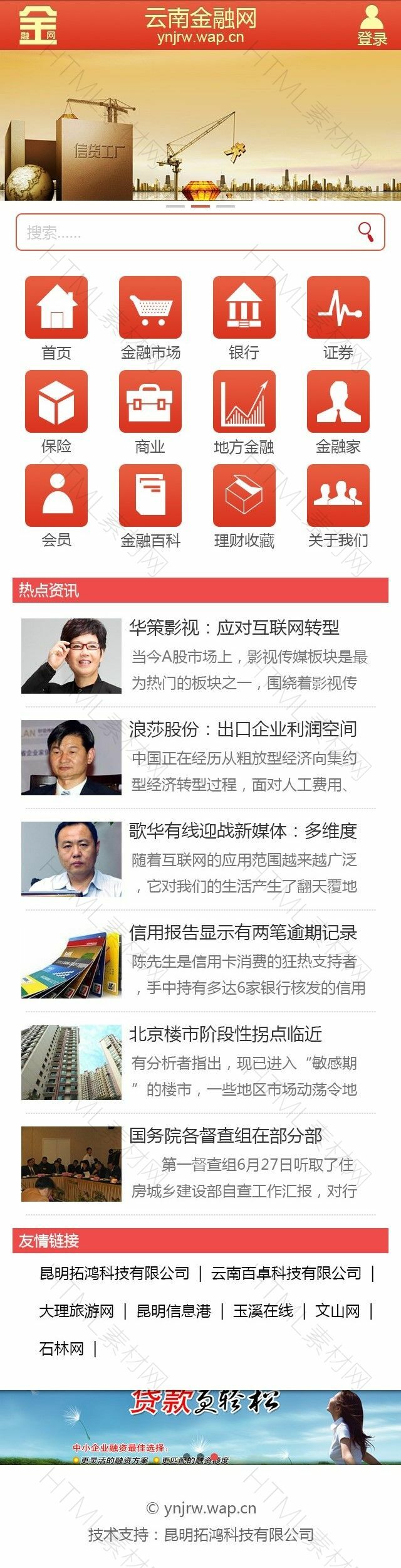Screen dimensions: 401x1568
Task: Open the 登录 login button
Action: click(x=372, y=25)
